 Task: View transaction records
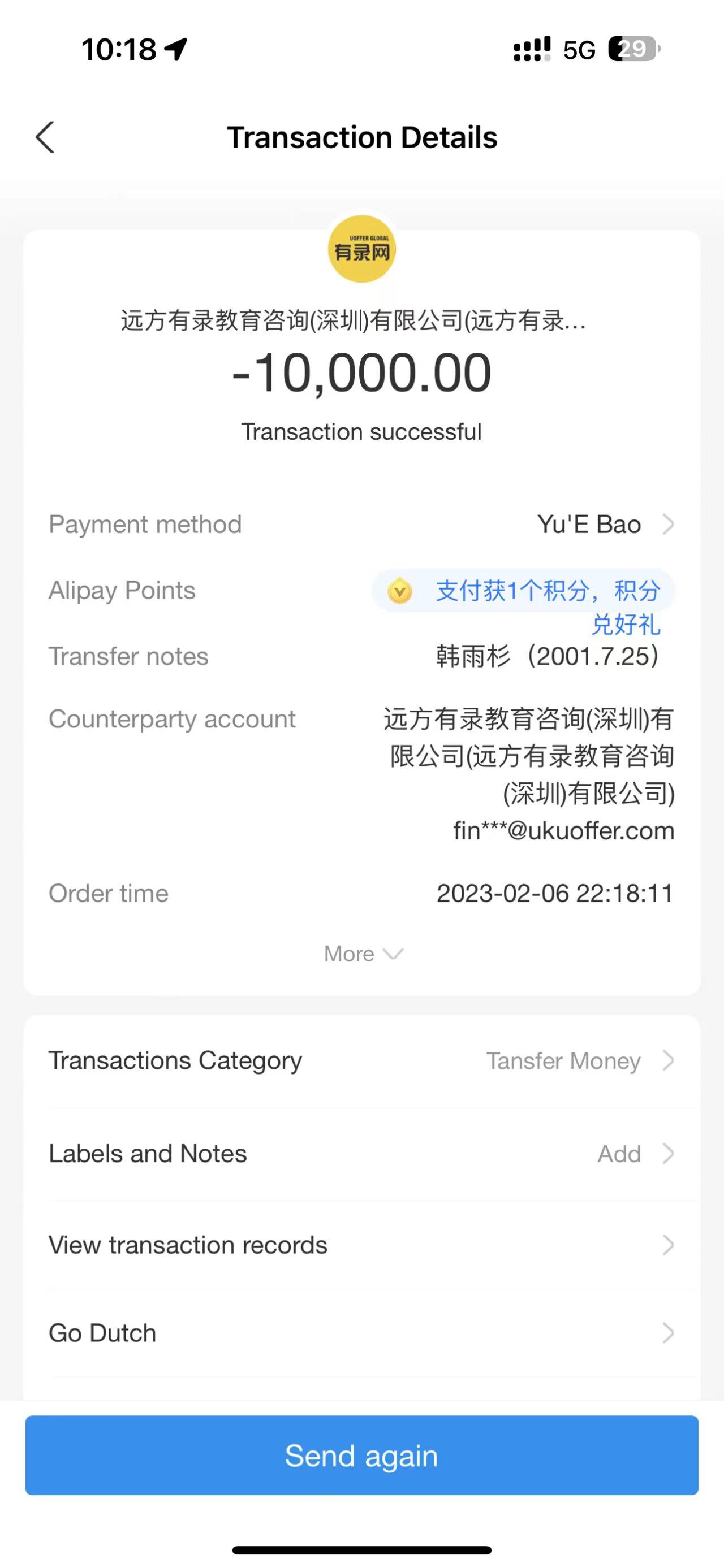361,1245
